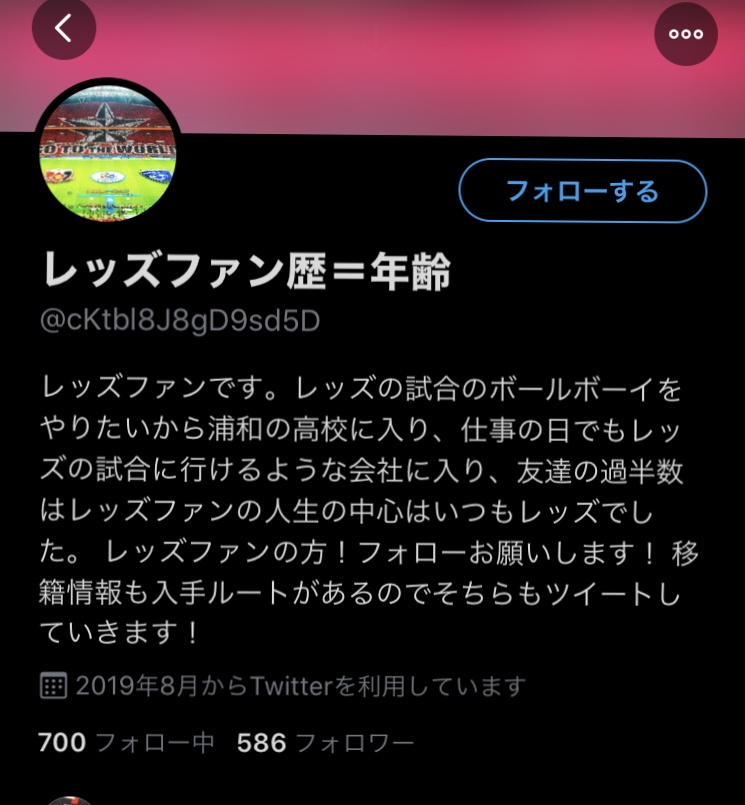
Task: Go back using the top arrow
Action: [64, 29]
